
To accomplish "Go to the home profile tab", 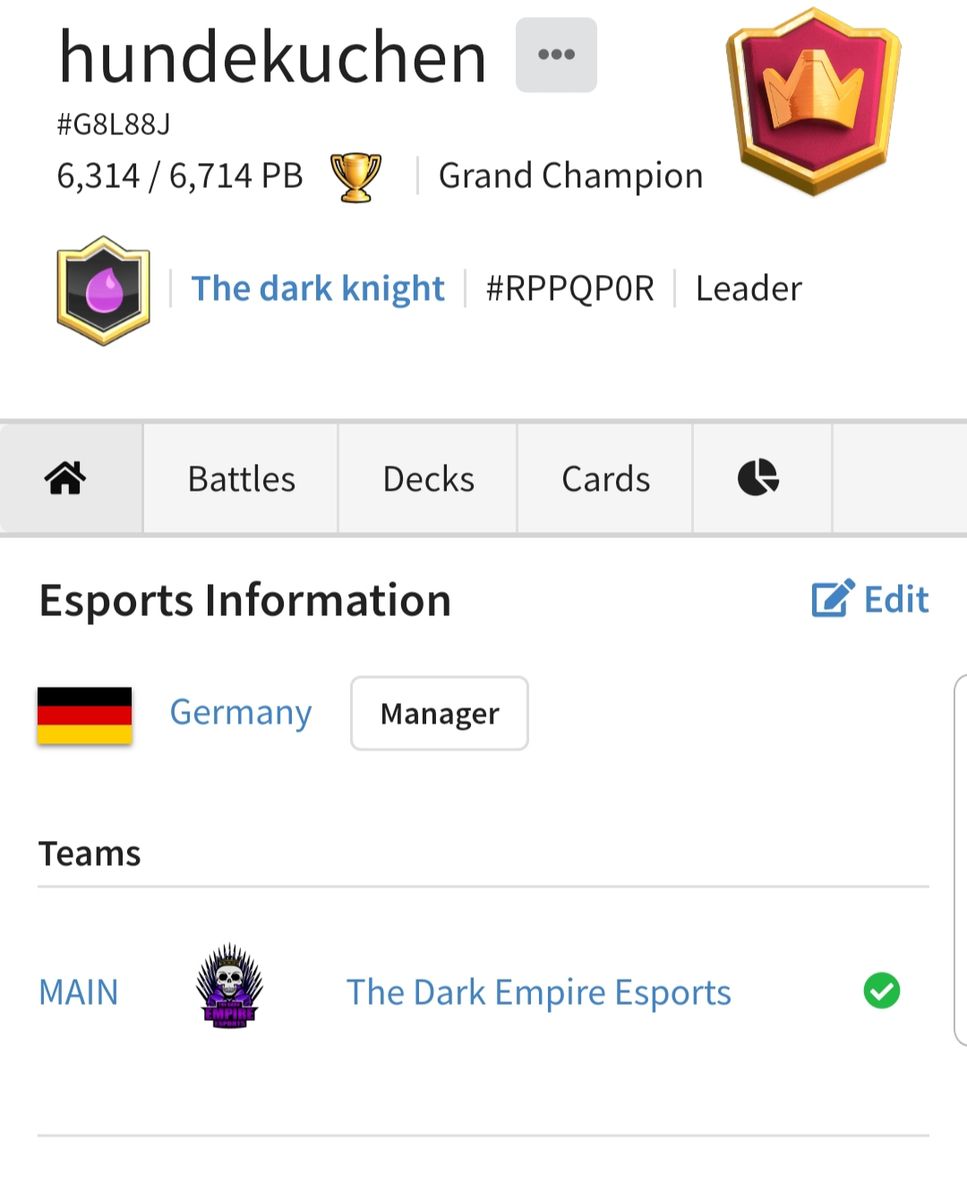I will (x=66, y=479).
